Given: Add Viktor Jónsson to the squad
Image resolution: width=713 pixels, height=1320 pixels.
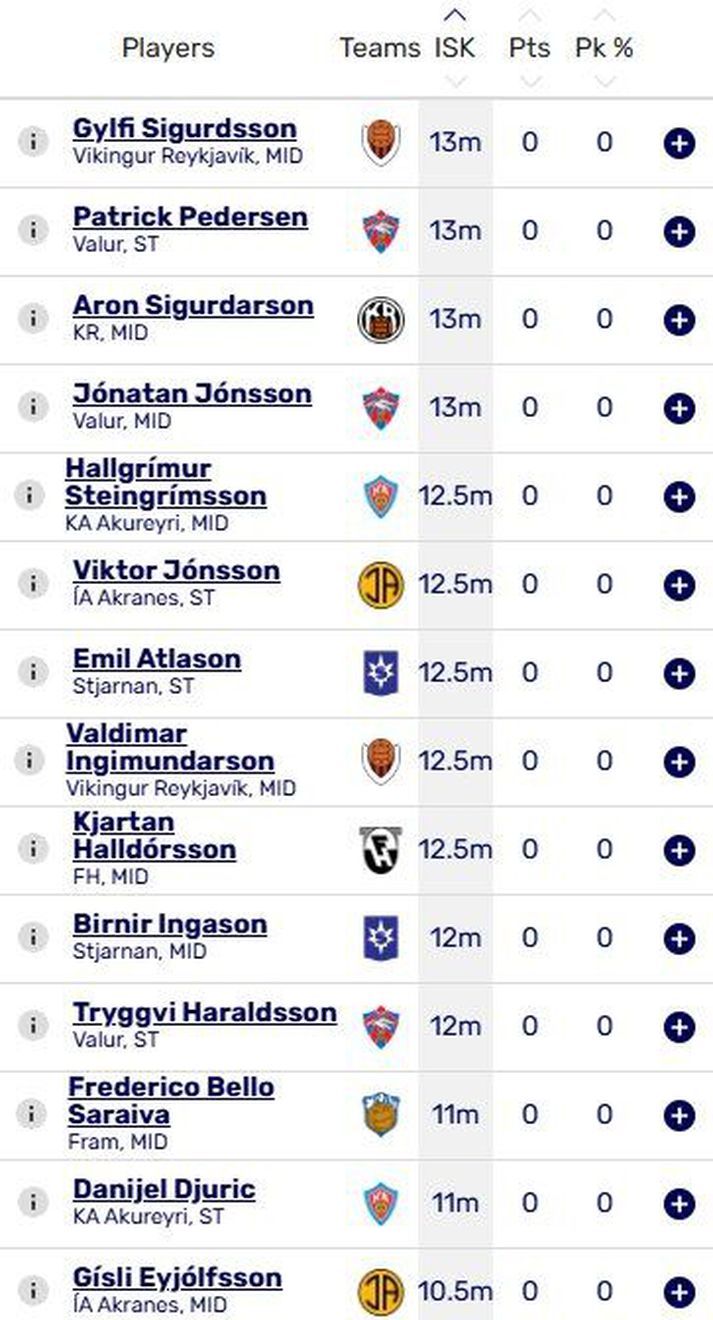Looking at the screenshot, I should 679,585.
